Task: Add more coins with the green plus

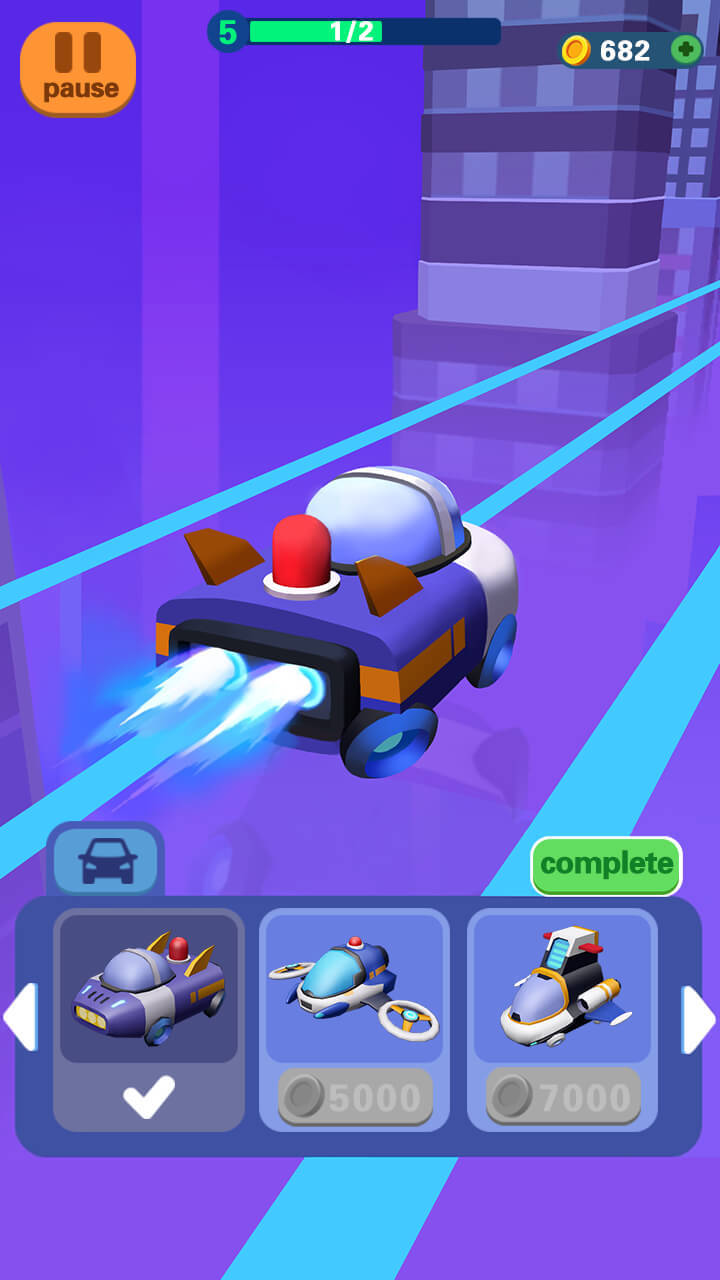Action: pos(686,50)
